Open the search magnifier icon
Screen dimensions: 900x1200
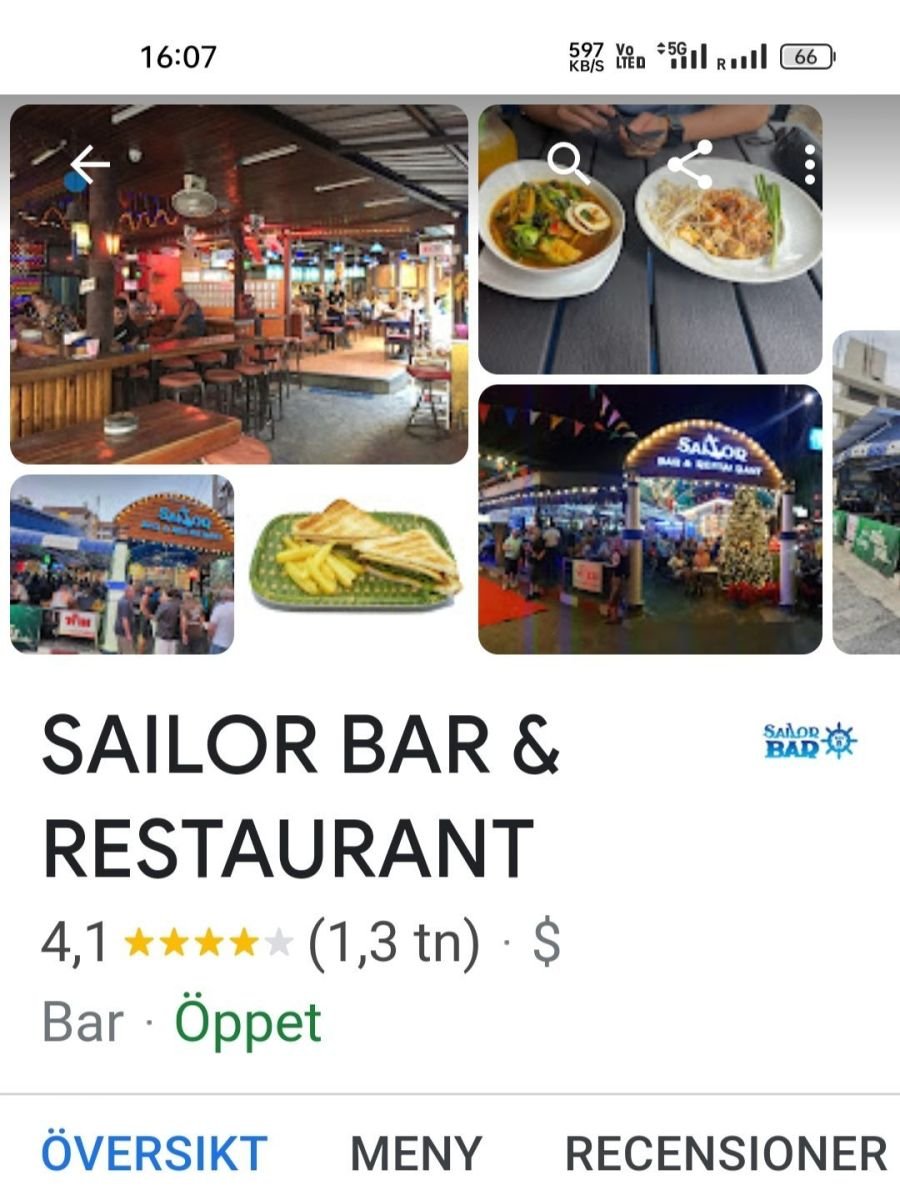point(569,163)
